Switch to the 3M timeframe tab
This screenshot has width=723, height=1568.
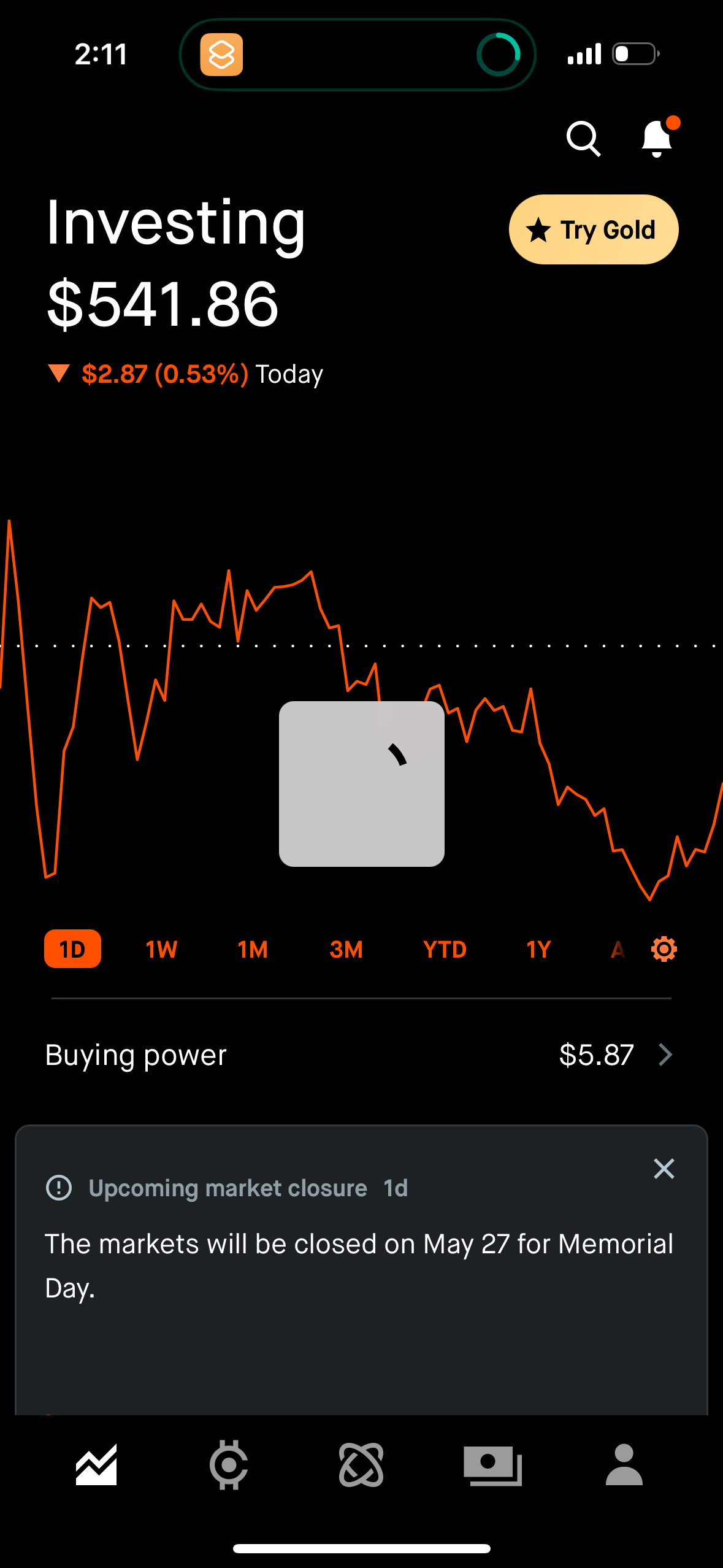345,948
